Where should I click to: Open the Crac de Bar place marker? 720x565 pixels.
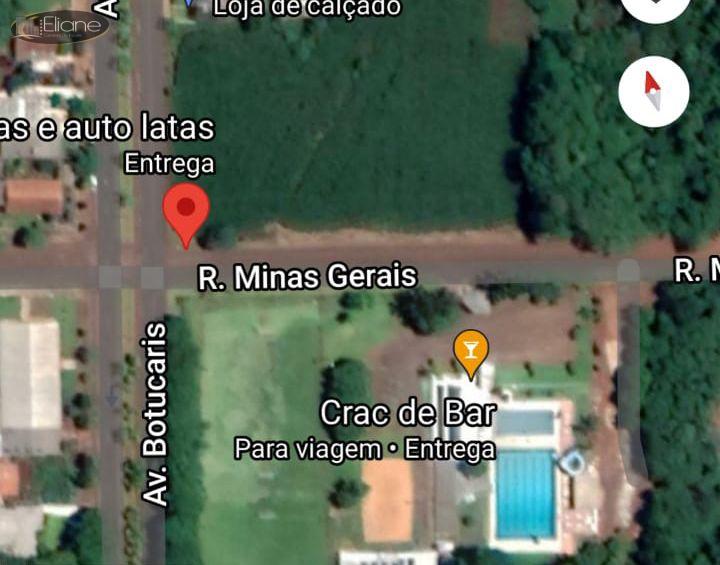tap(470, 349)
